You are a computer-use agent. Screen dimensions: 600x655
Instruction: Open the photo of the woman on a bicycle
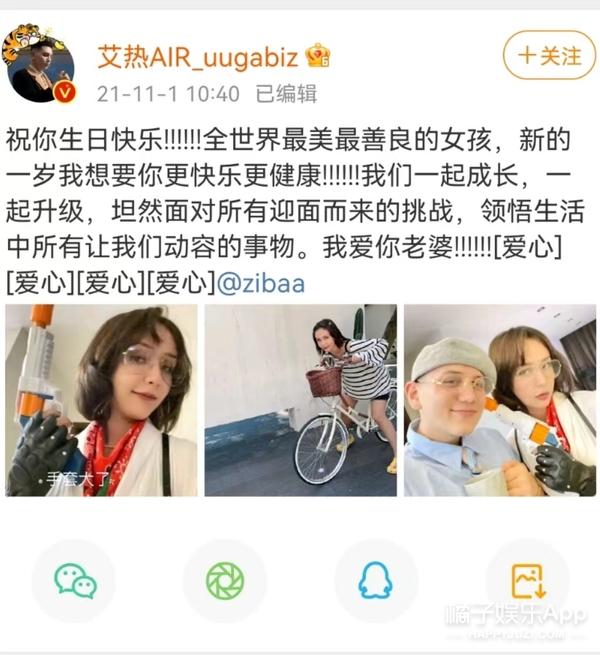[x=300, y=400]
